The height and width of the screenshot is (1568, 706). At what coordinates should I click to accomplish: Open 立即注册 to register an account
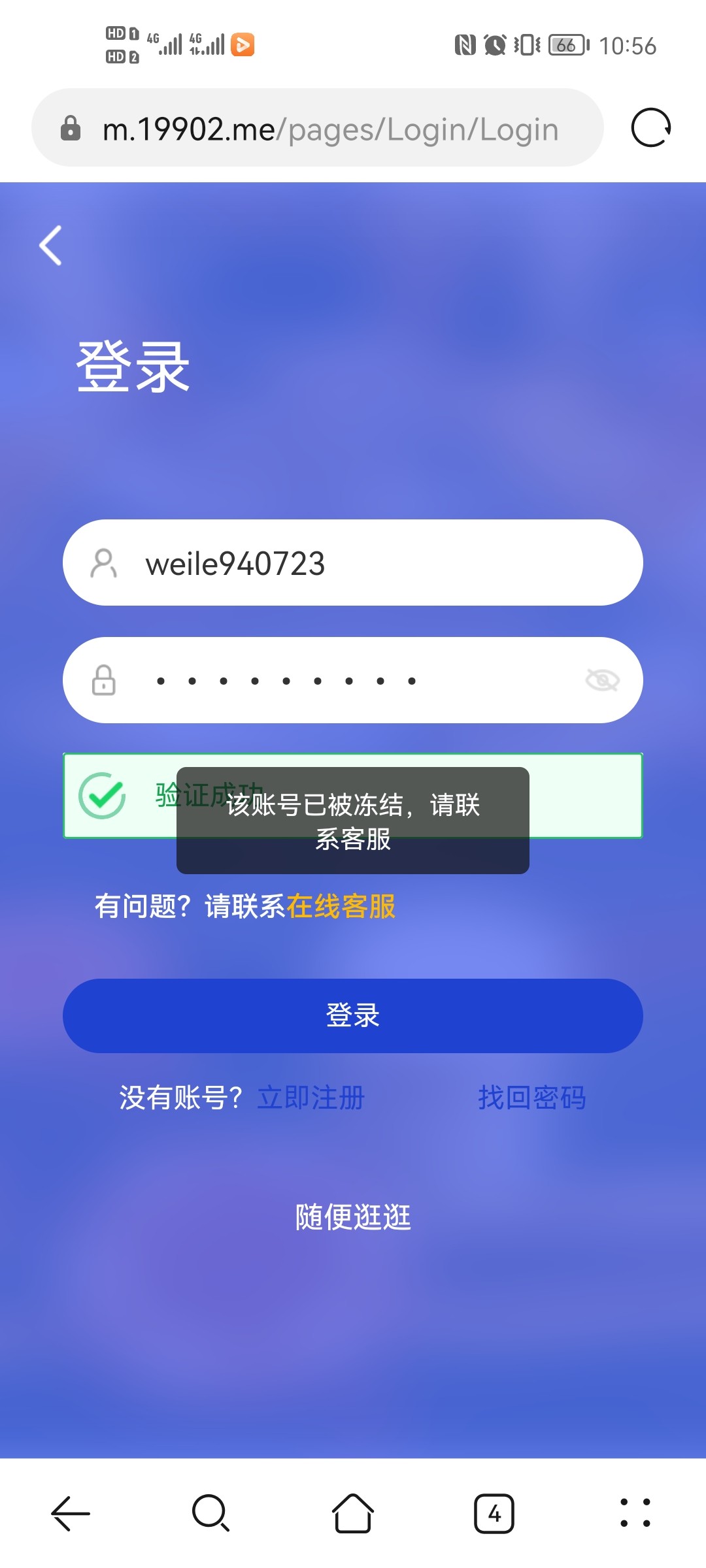pos(311,1098)
